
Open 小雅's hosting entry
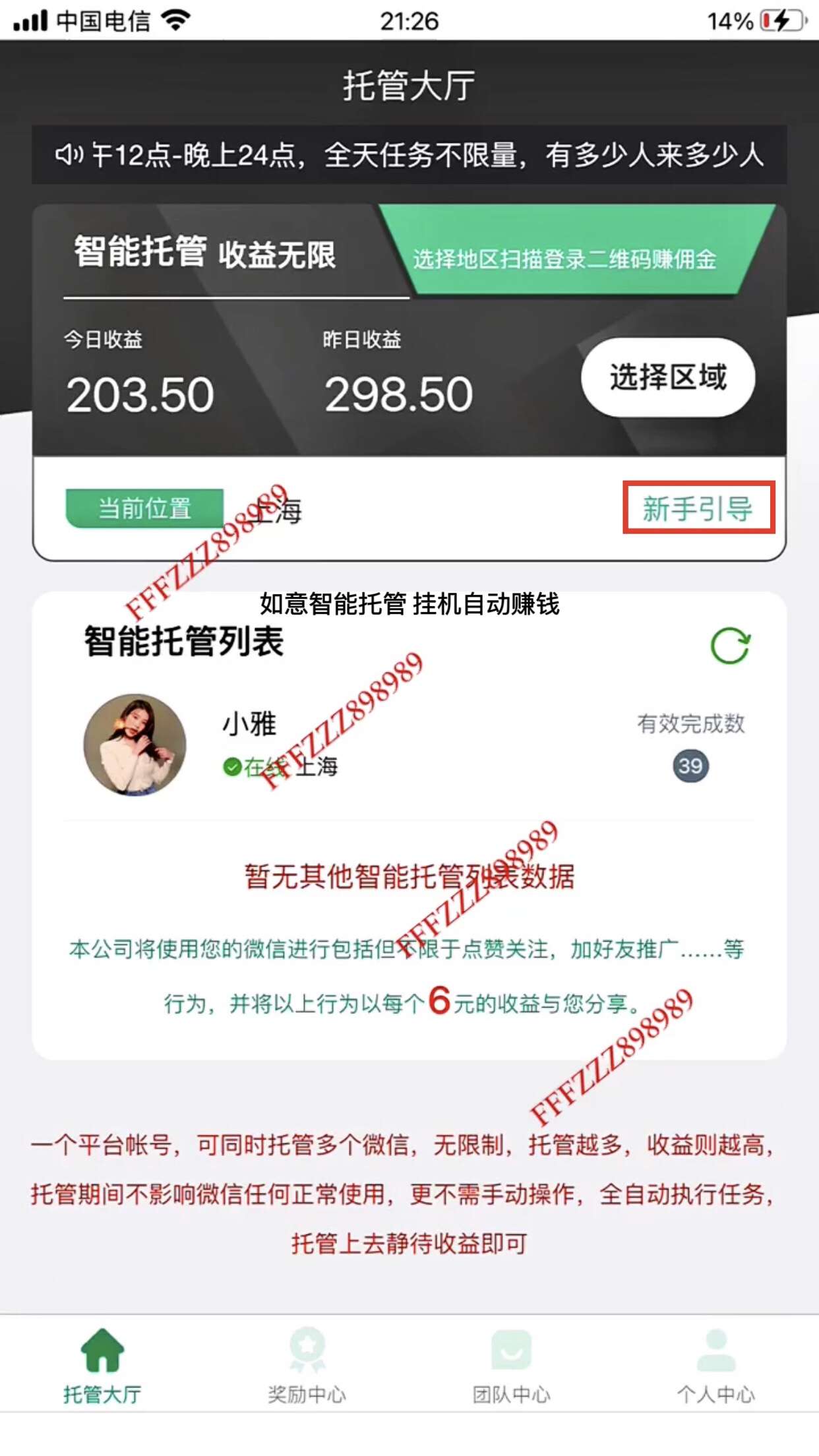[409, 745]
